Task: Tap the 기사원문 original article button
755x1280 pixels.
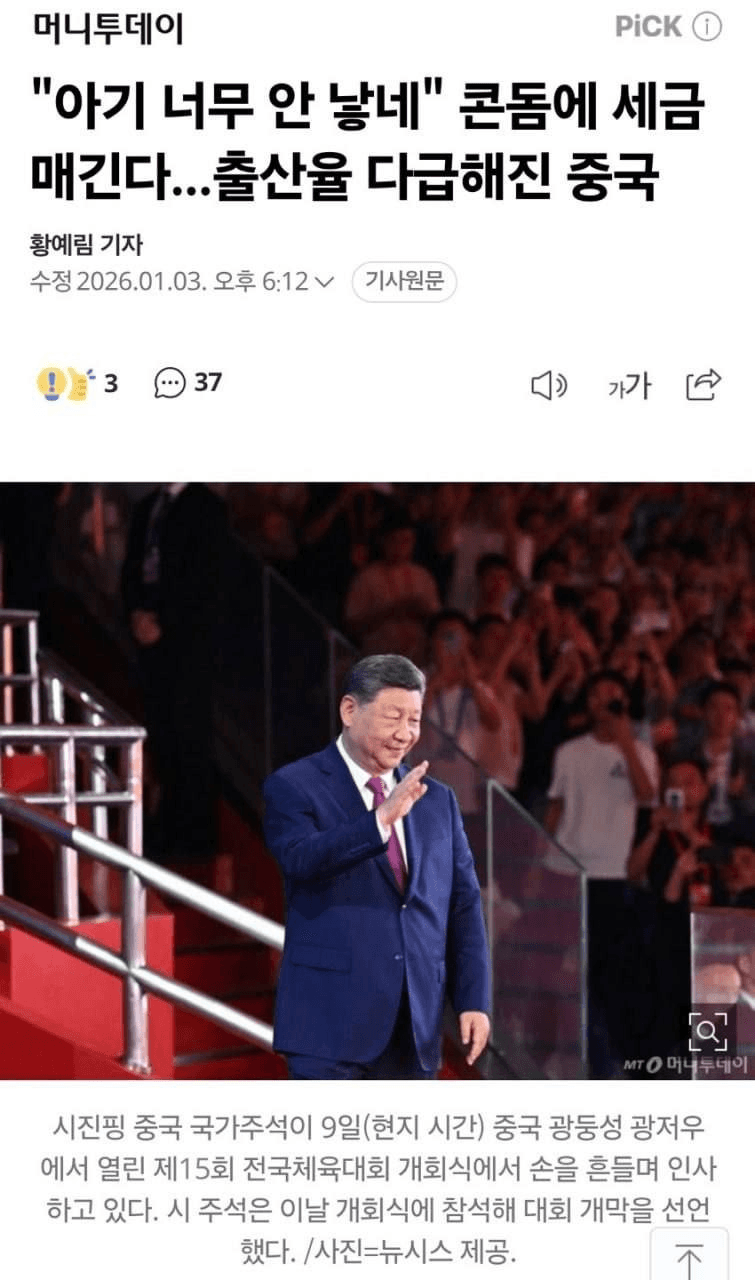Action: 404,282
